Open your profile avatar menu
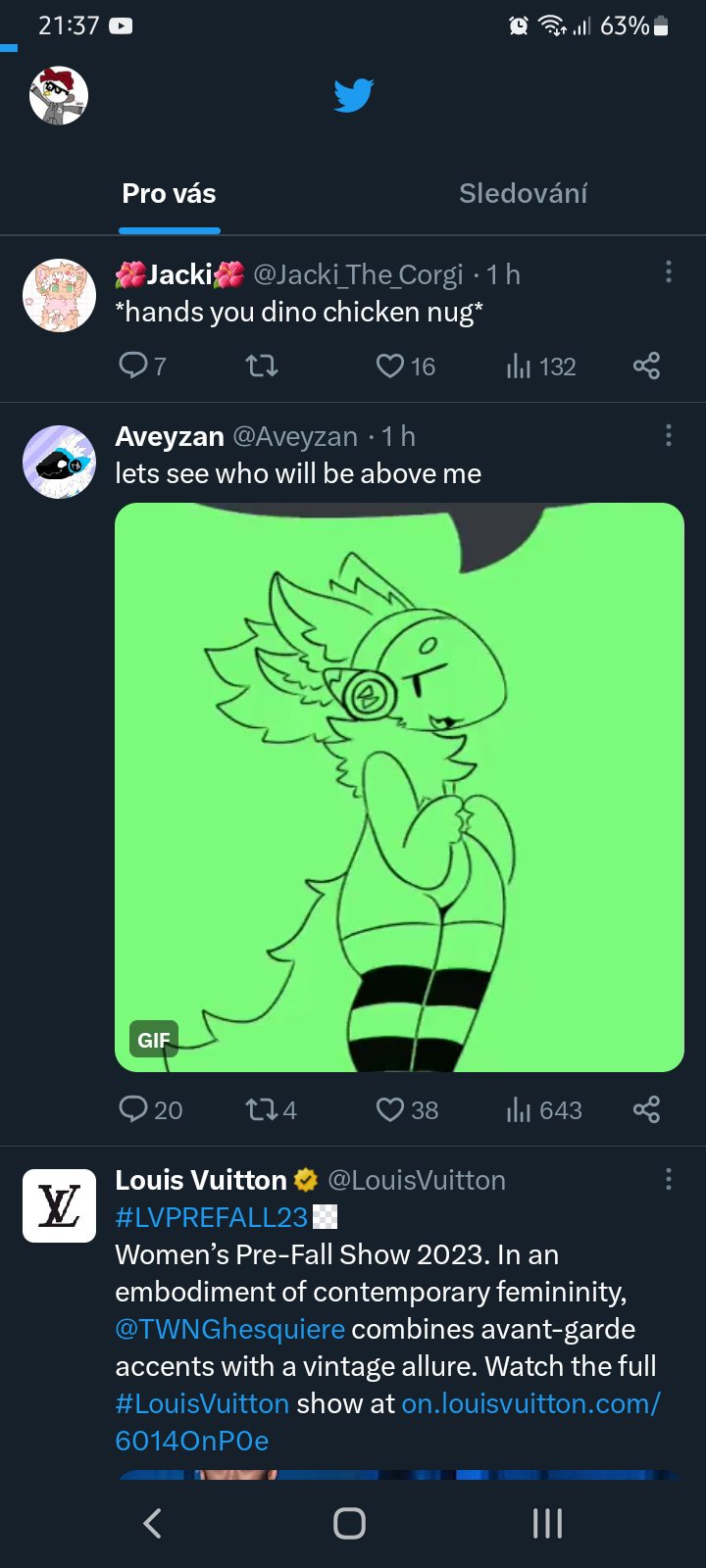706x1568 pixels. point(59,96)
